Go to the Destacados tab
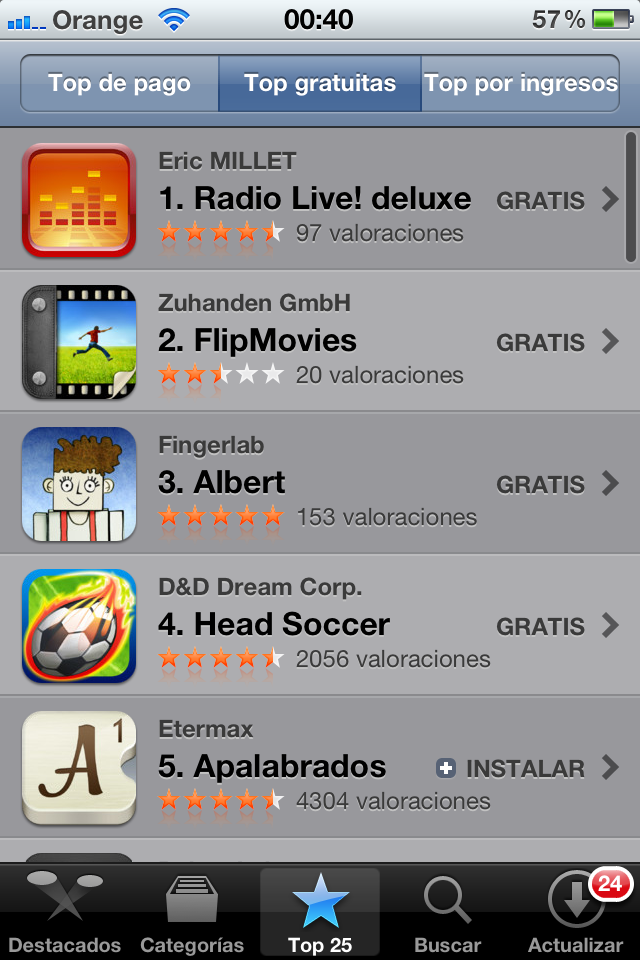This screenshot has height=960, width=640. pyautogui.click(x=64, y=912)
